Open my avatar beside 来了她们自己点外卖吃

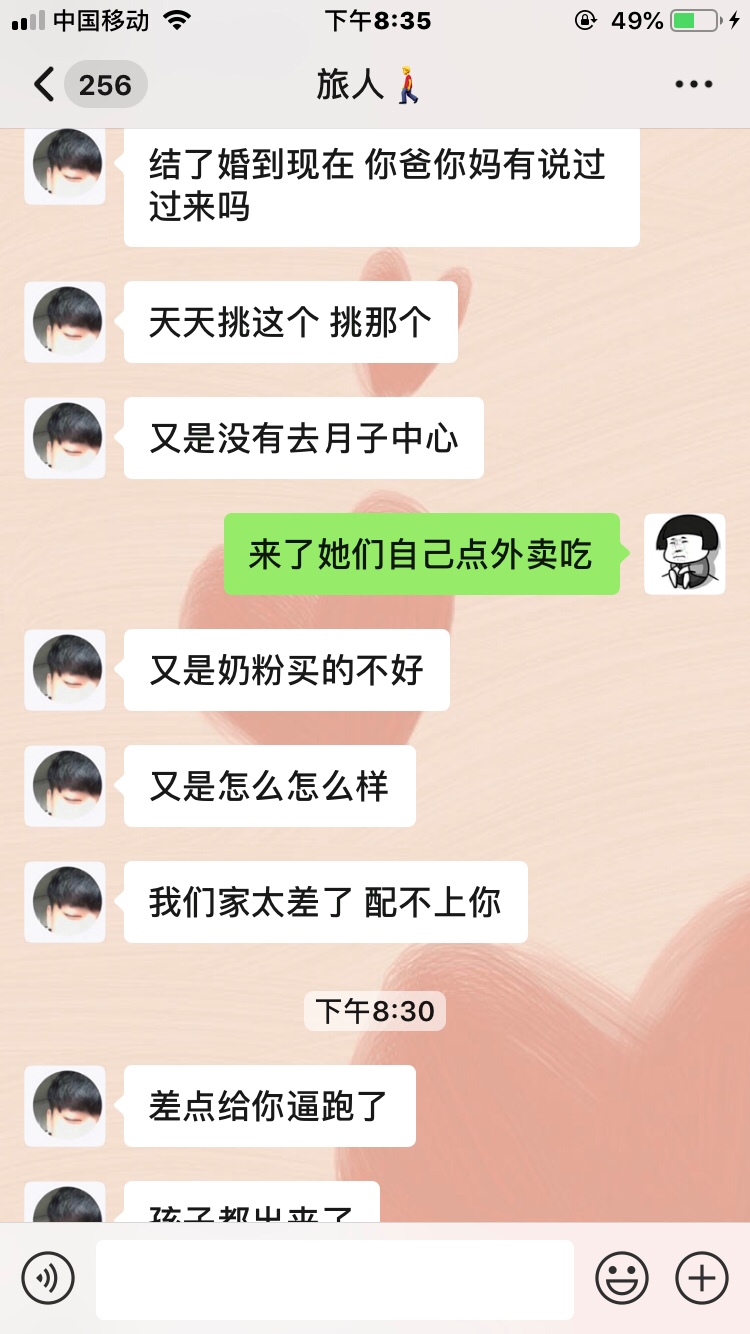[684, 554]
